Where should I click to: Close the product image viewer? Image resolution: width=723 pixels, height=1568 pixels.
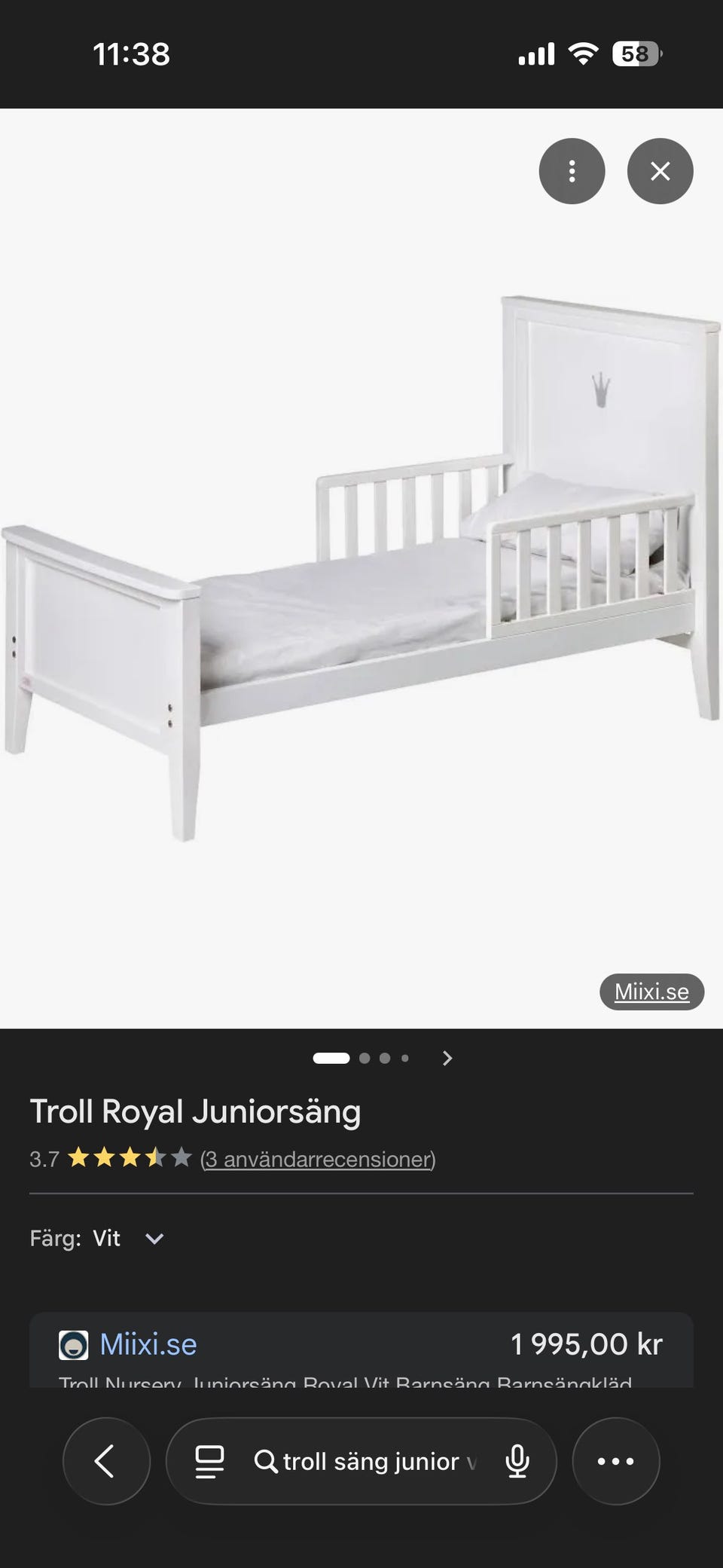point(660,171)
